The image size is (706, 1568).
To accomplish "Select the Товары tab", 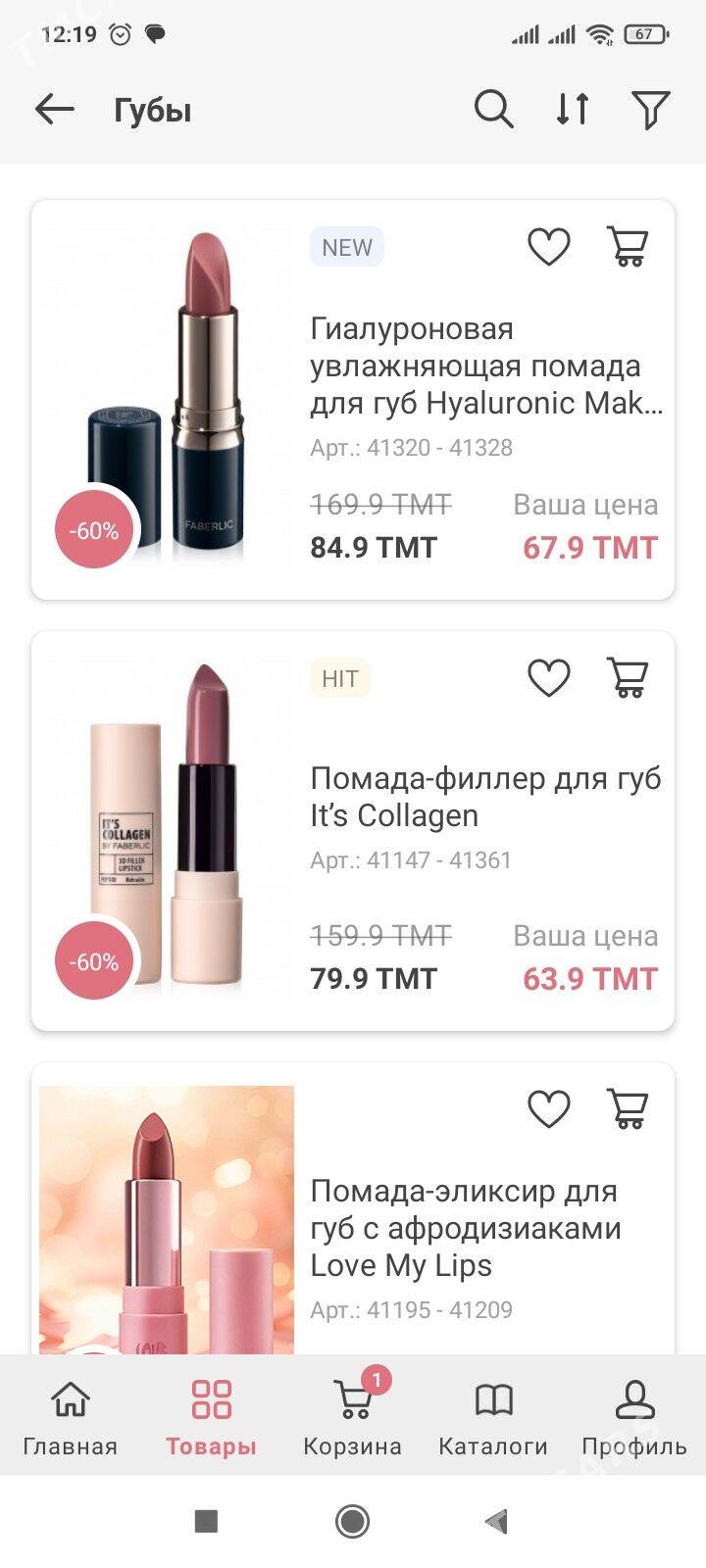I will (211, 1416).
